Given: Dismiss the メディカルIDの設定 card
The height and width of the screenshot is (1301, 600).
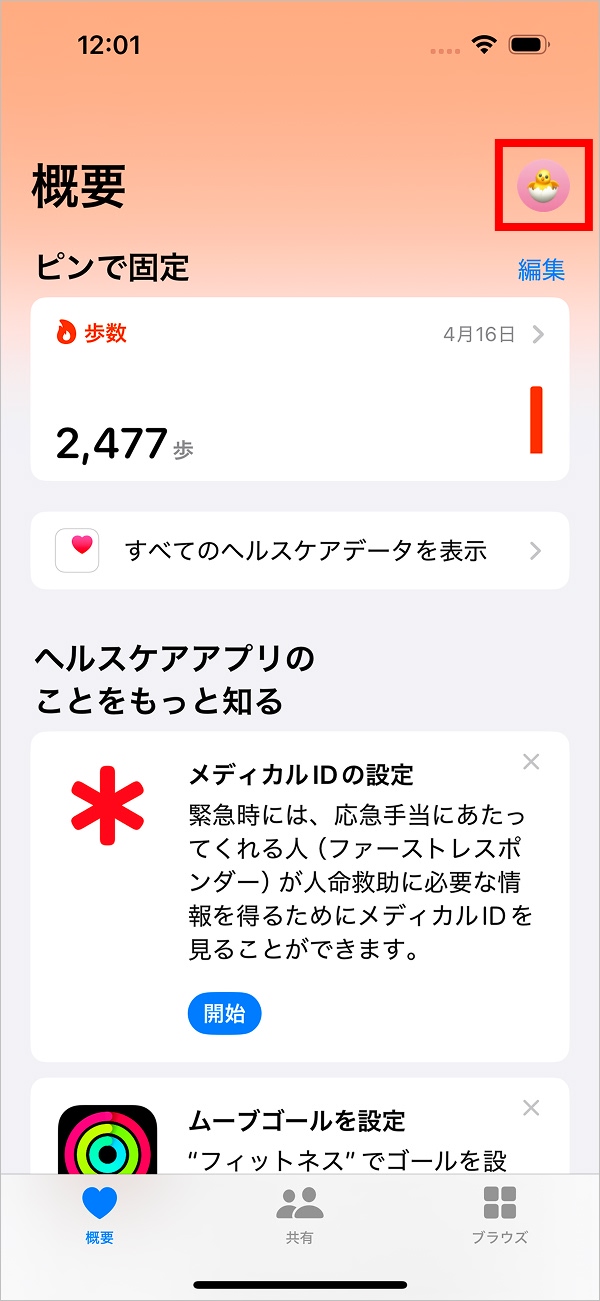Looking at the screenshot, I should point(531,763).
